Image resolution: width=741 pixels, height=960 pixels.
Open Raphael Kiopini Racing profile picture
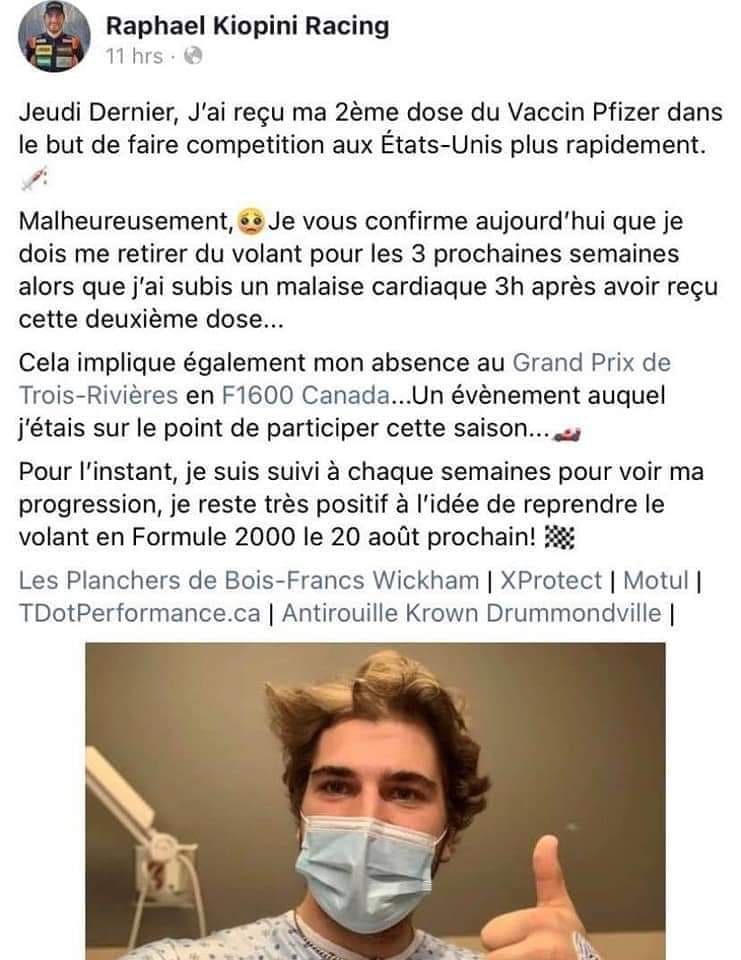[53, 37]
